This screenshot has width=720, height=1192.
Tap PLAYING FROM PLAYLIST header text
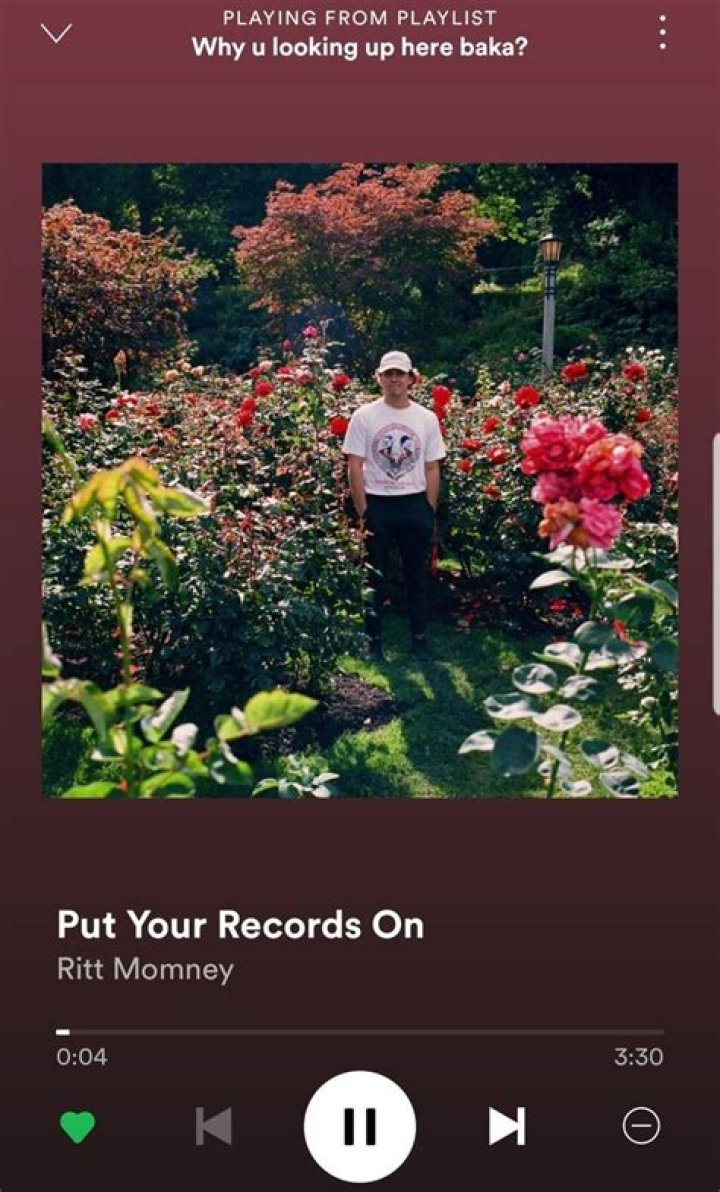pyautogui.click(x=360, y=14)
